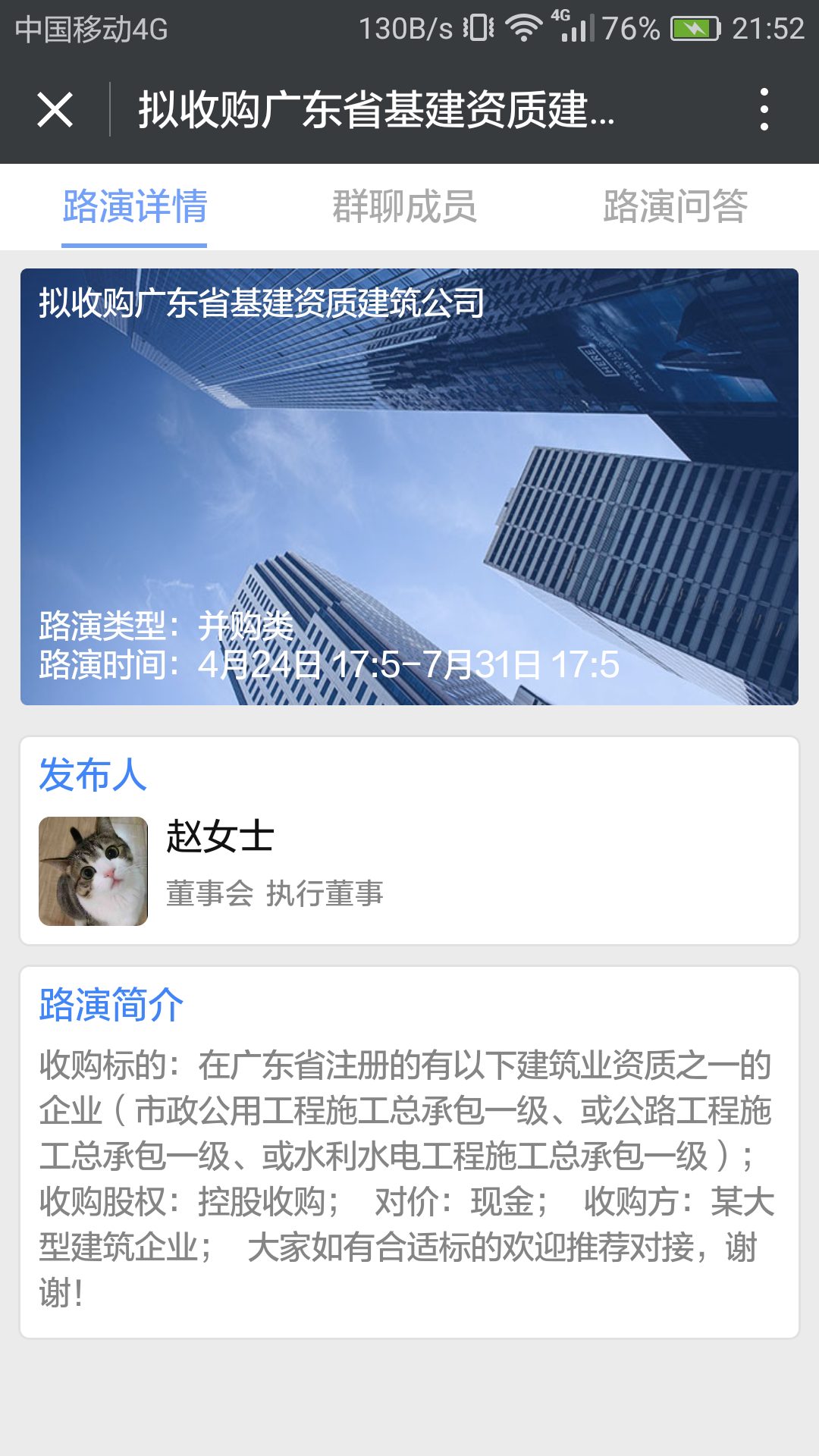Screen dimensions: 819x1456
Task: Switch to the 路演问答 tab
Action: tap(676, 206)
